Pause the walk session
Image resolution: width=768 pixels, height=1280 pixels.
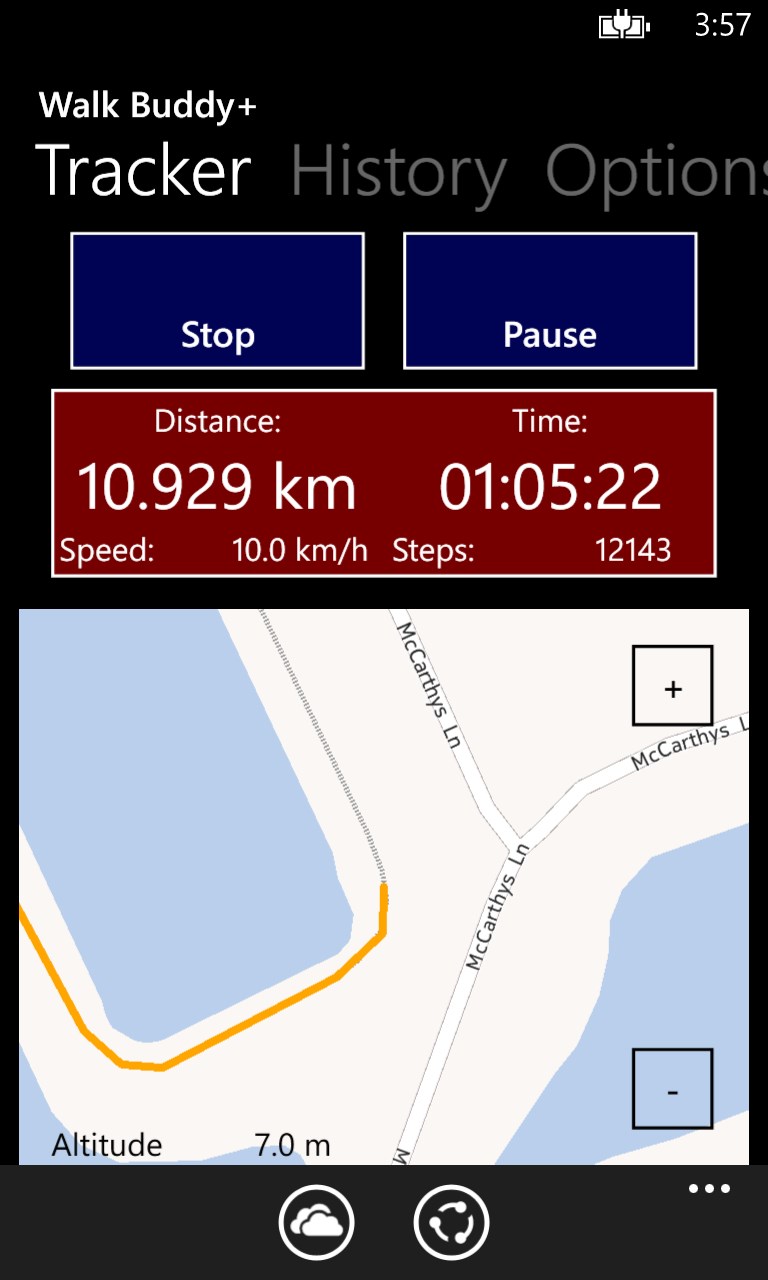point(549,300)
